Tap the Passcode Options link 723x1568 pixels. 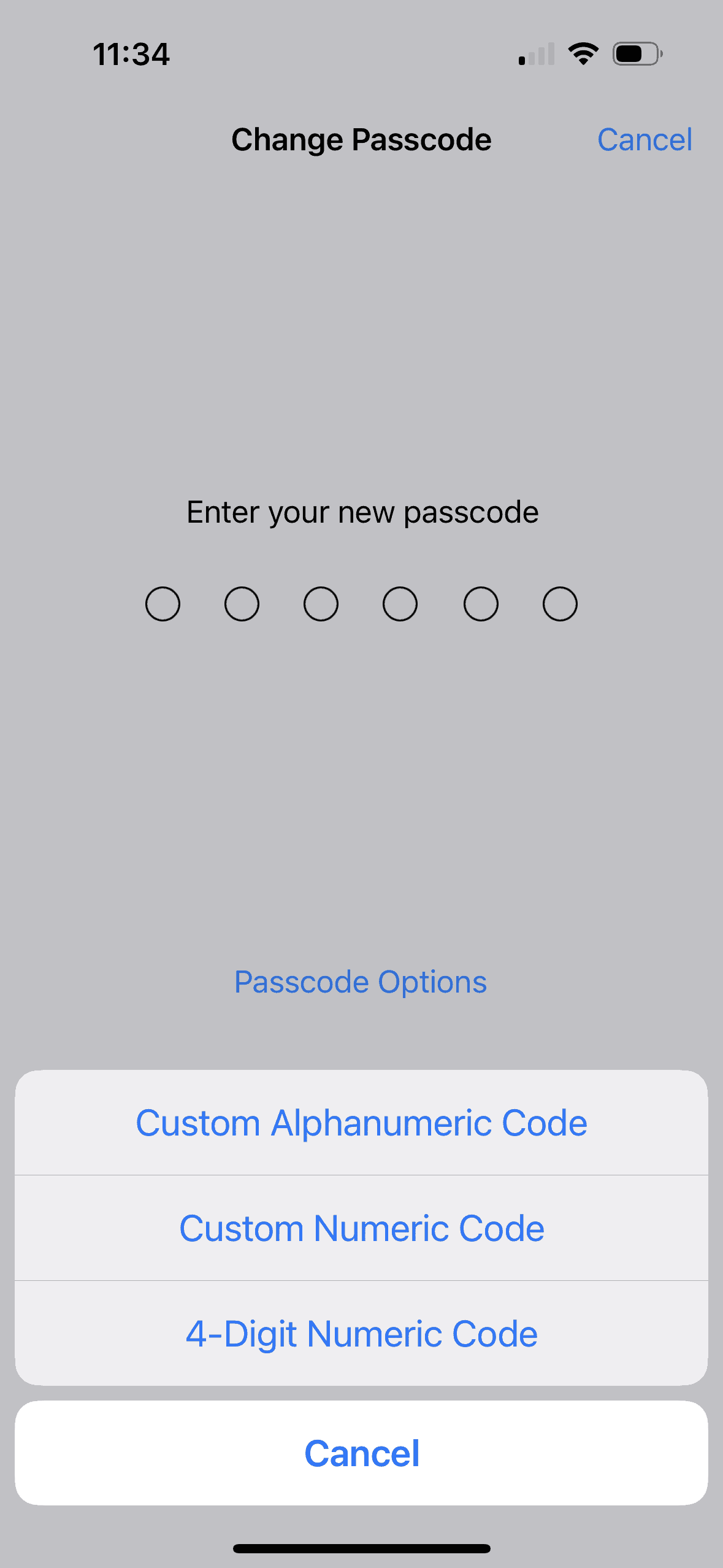pyautogui.click(x=361, y=982)
